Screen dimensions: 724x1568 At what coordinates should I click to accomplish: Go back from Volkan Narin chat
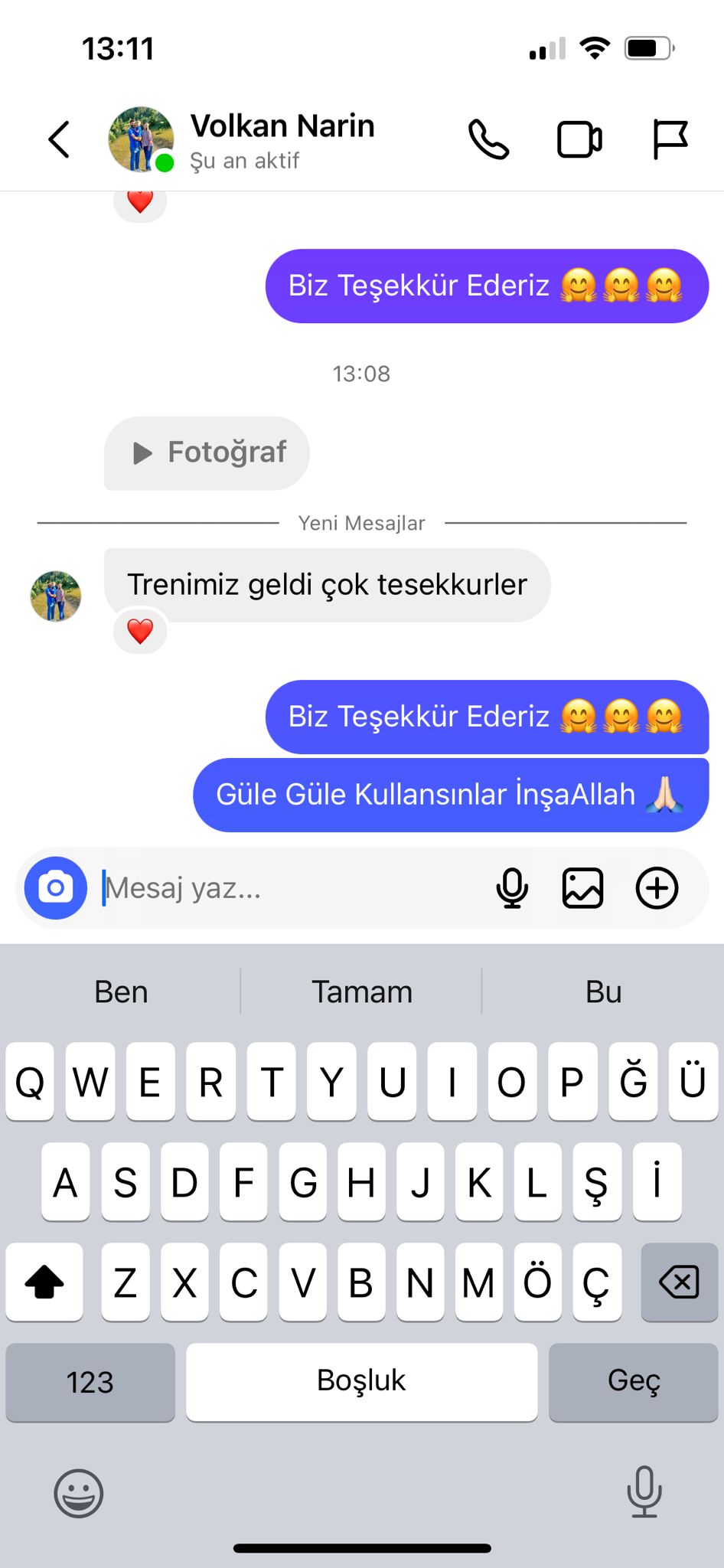(x=59, y=139)
